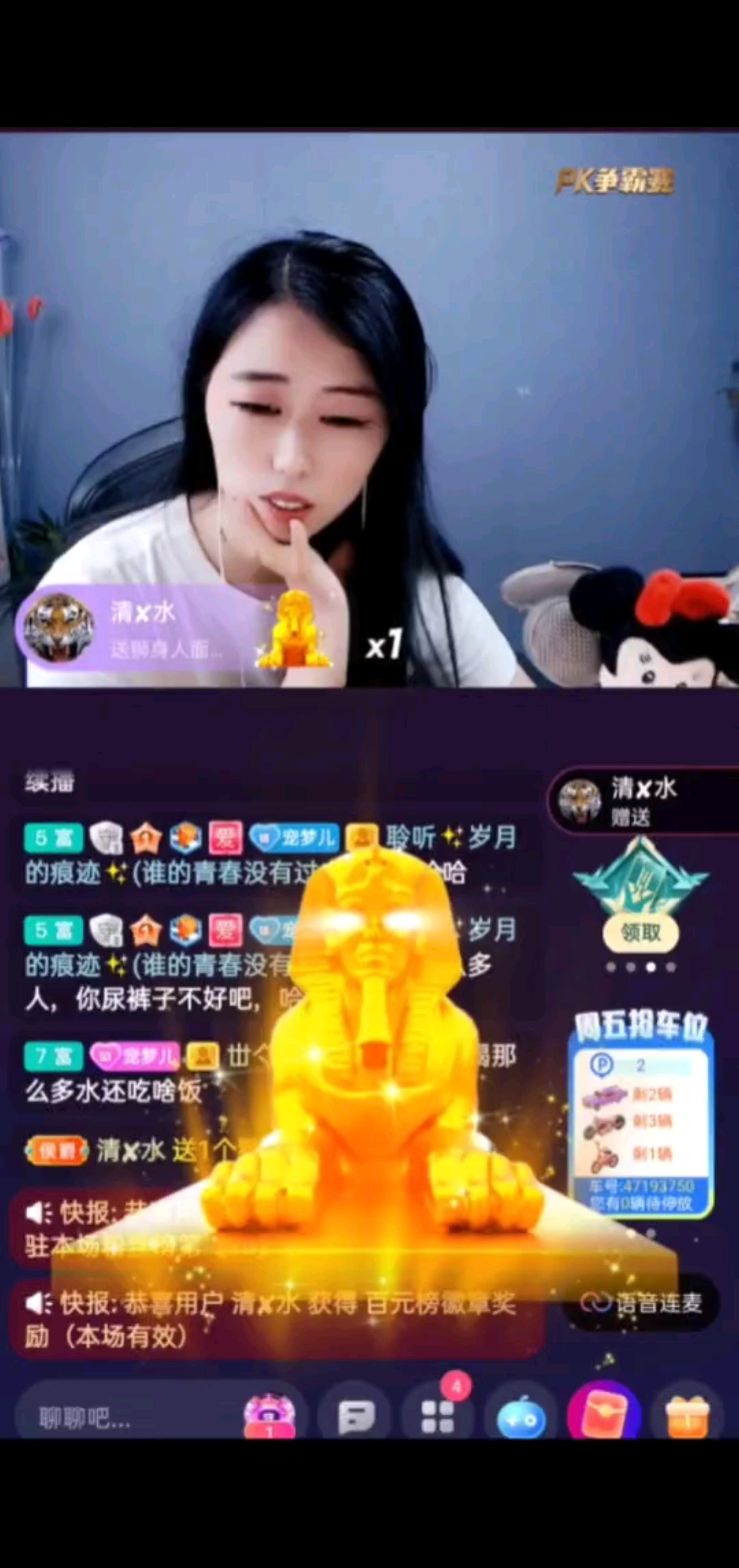Open the four-square more functions menu

[438, 1415]
